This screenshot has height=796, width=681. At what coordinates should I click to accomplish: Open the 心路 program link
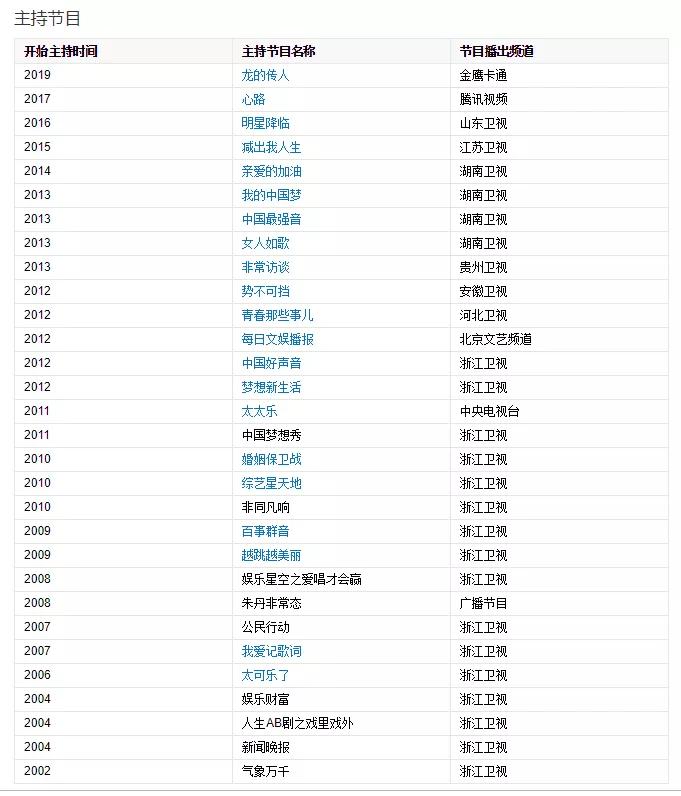(253, 100)
